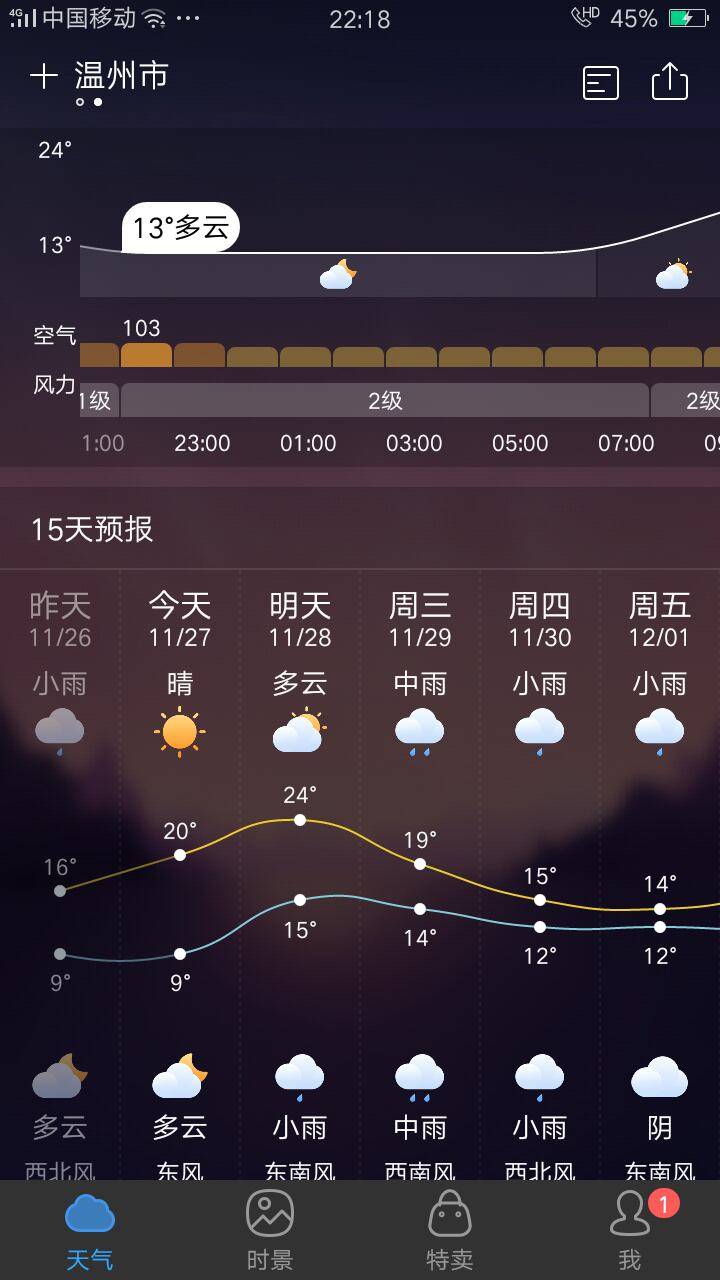Share the Wenzhou weather forecast
Viewport: 720px width, 1280px height.
coord(670,82)
